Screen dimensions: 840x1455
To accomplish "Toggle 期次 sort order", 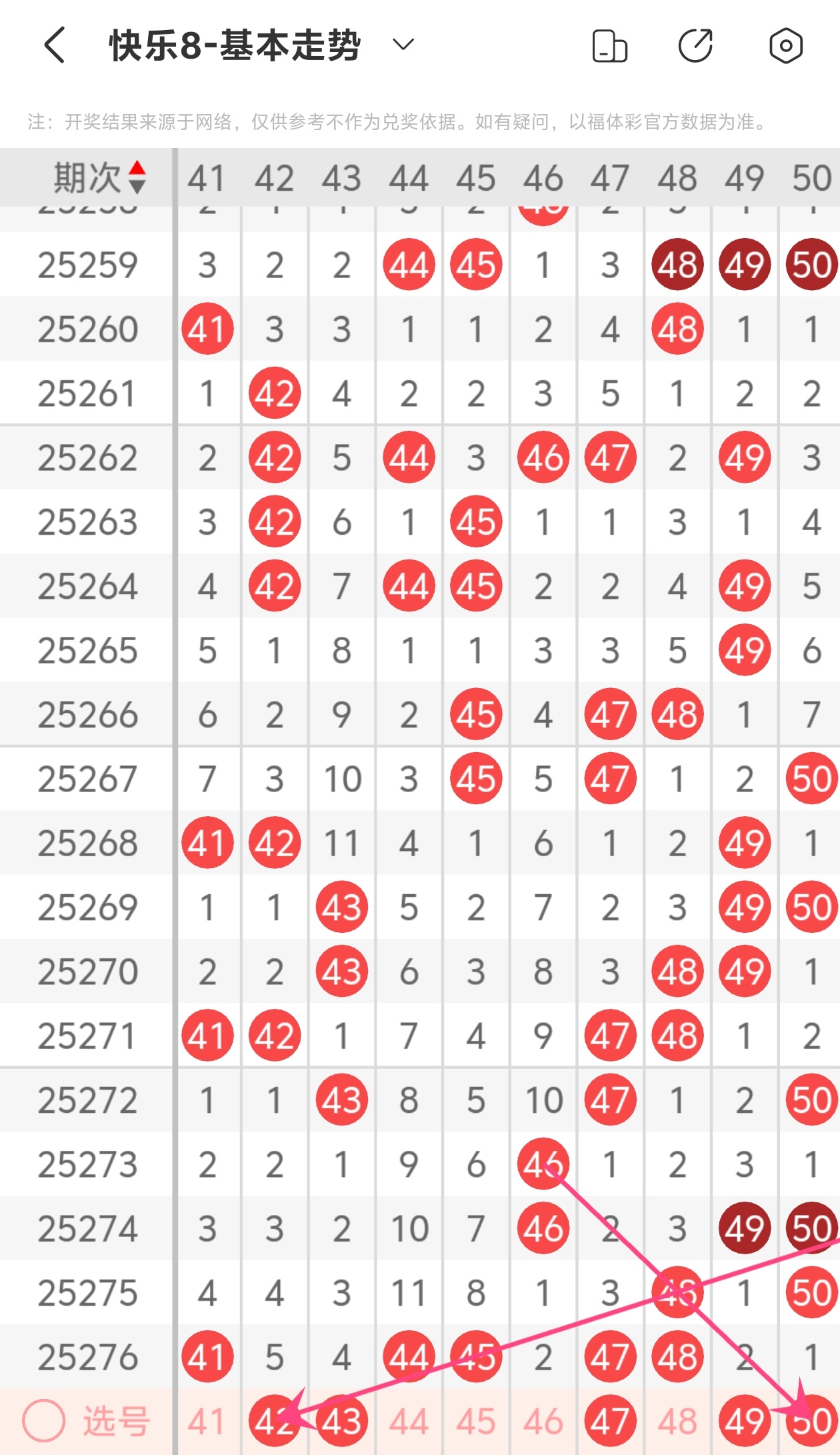I will coord(137,177).
